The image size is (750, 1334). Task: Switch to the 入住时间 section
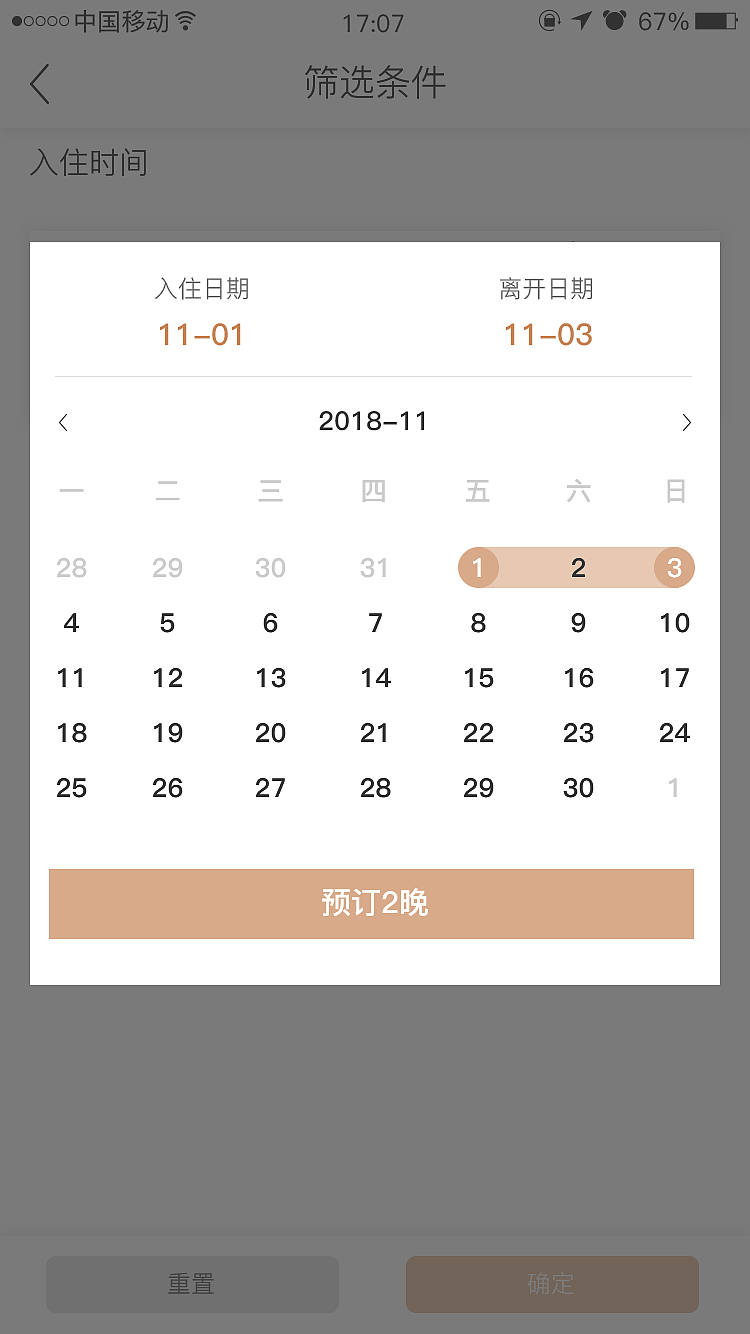tap(90, 162)
